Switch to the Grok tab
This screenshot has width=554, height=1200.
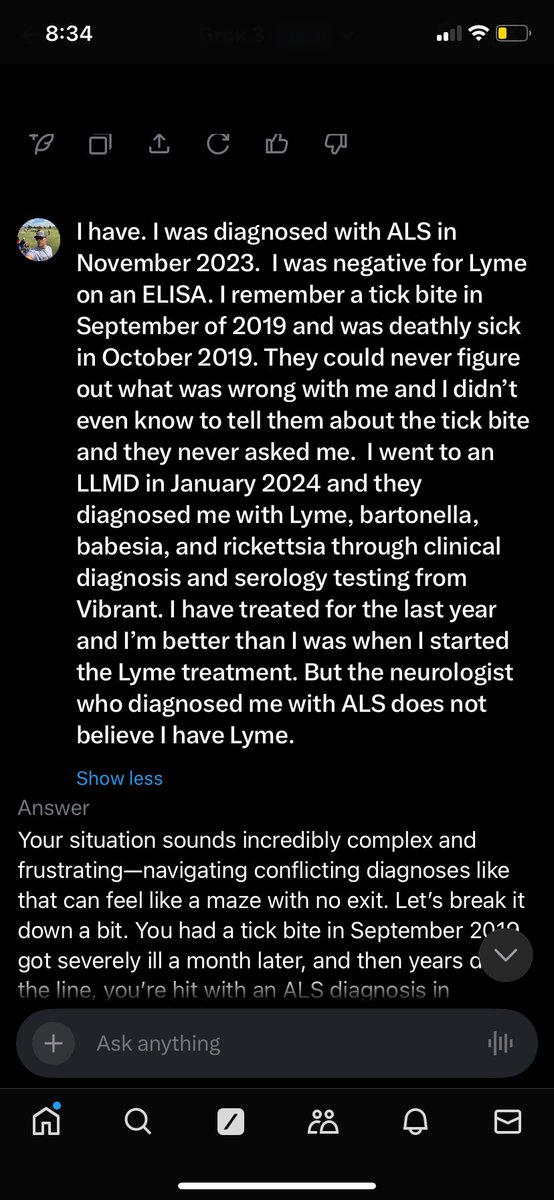point(231,1123)
